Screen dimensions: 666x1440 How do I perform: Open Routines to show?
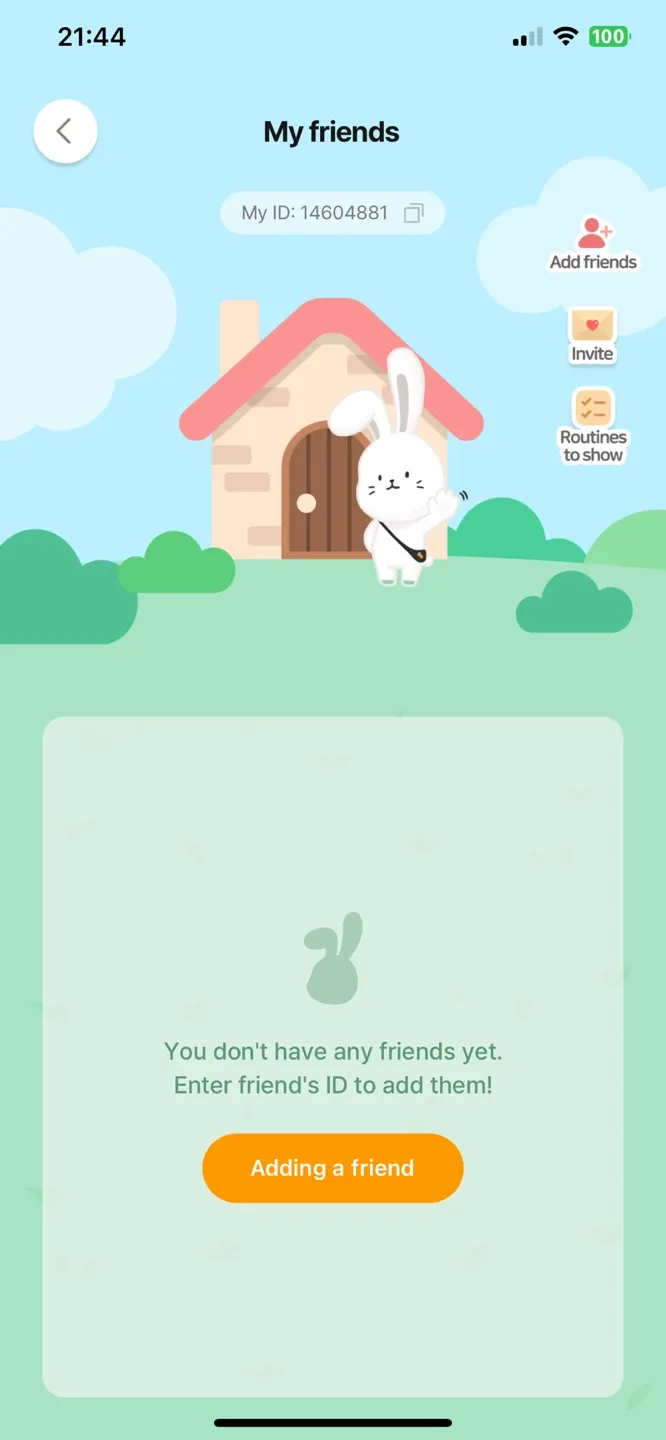pyautogui.click(x=593, y=425)
